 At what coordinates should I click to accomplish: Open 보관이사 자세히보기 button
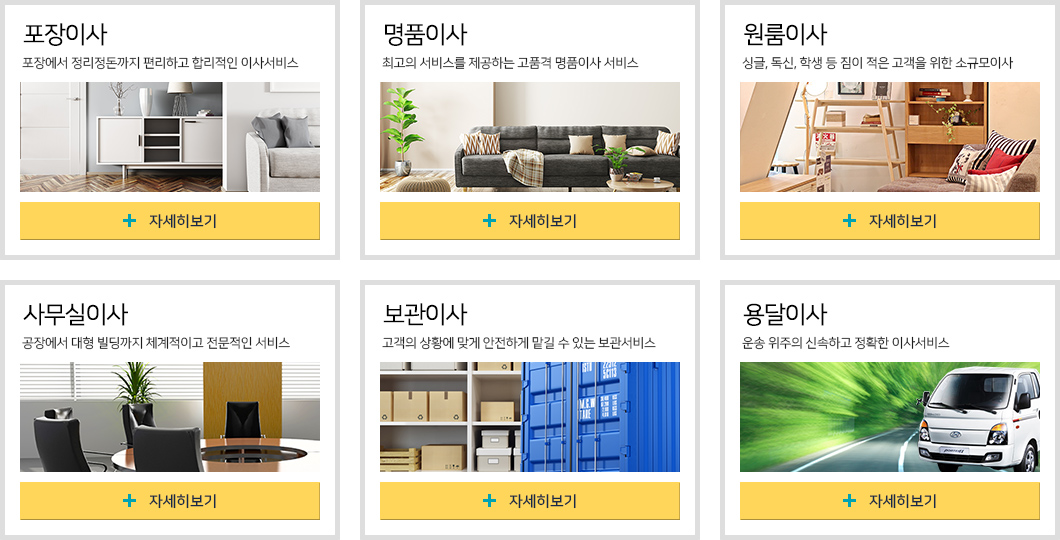tap(530, 501)
